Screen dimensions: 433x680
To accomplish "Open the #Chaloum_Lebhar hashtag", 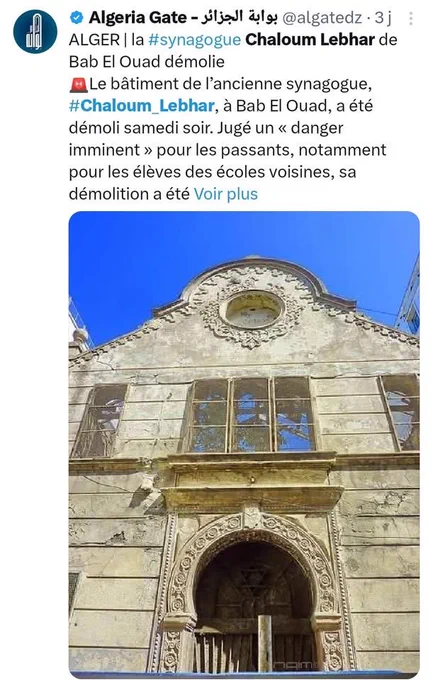I will [142, 105].
